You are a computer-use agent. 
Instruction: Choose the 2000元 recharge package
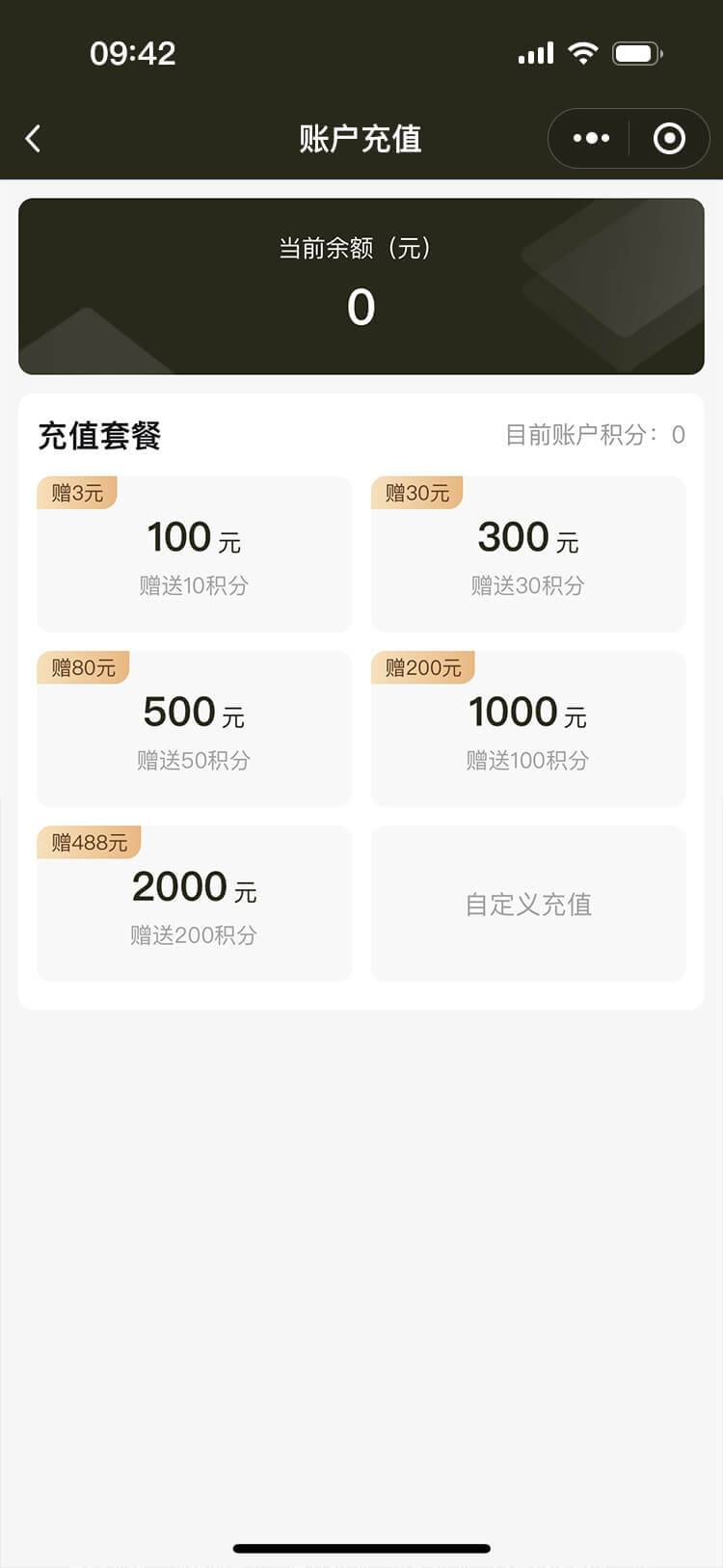(194, 904)
